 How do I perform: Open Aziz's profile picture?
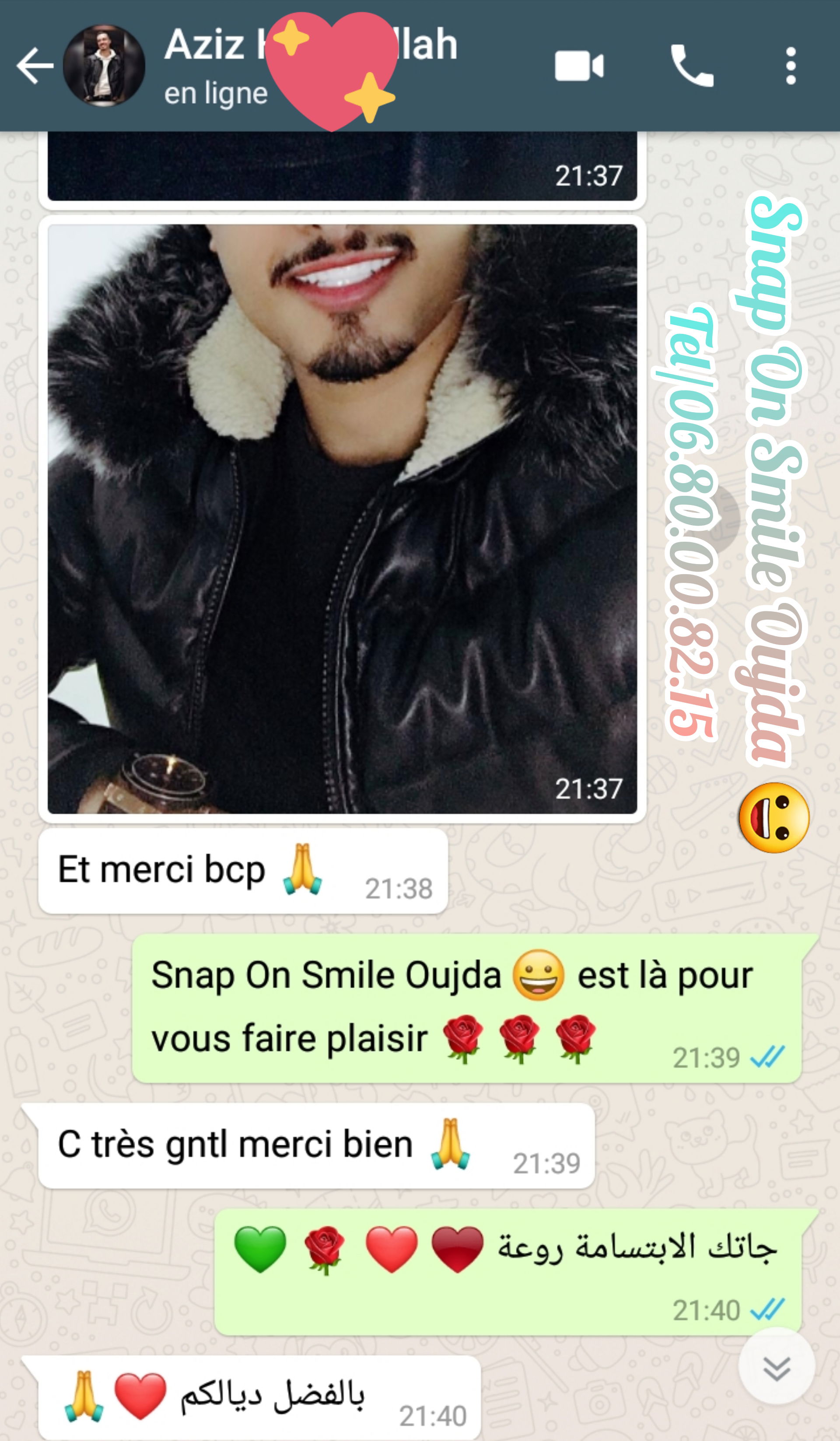click(x=104, y=66)
